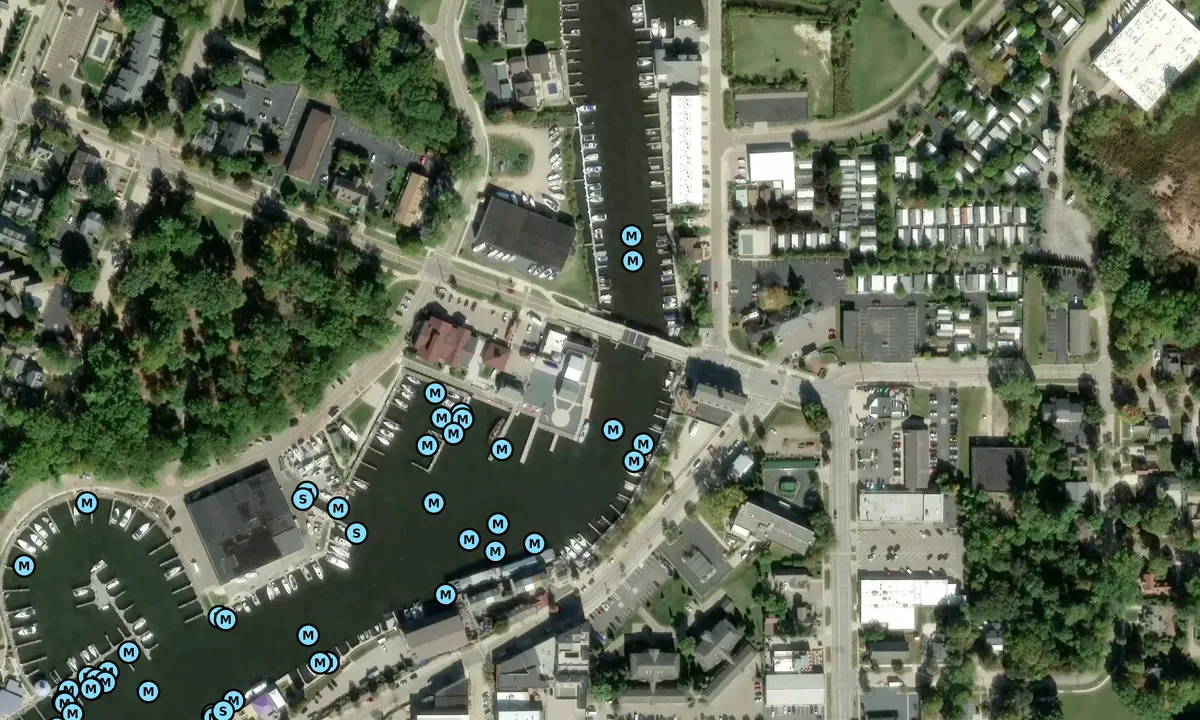The height and width of the screenshot is (720, 1200).
Task: Tap the lower M marker in the north canal
Action: click(x=633, y=261)
